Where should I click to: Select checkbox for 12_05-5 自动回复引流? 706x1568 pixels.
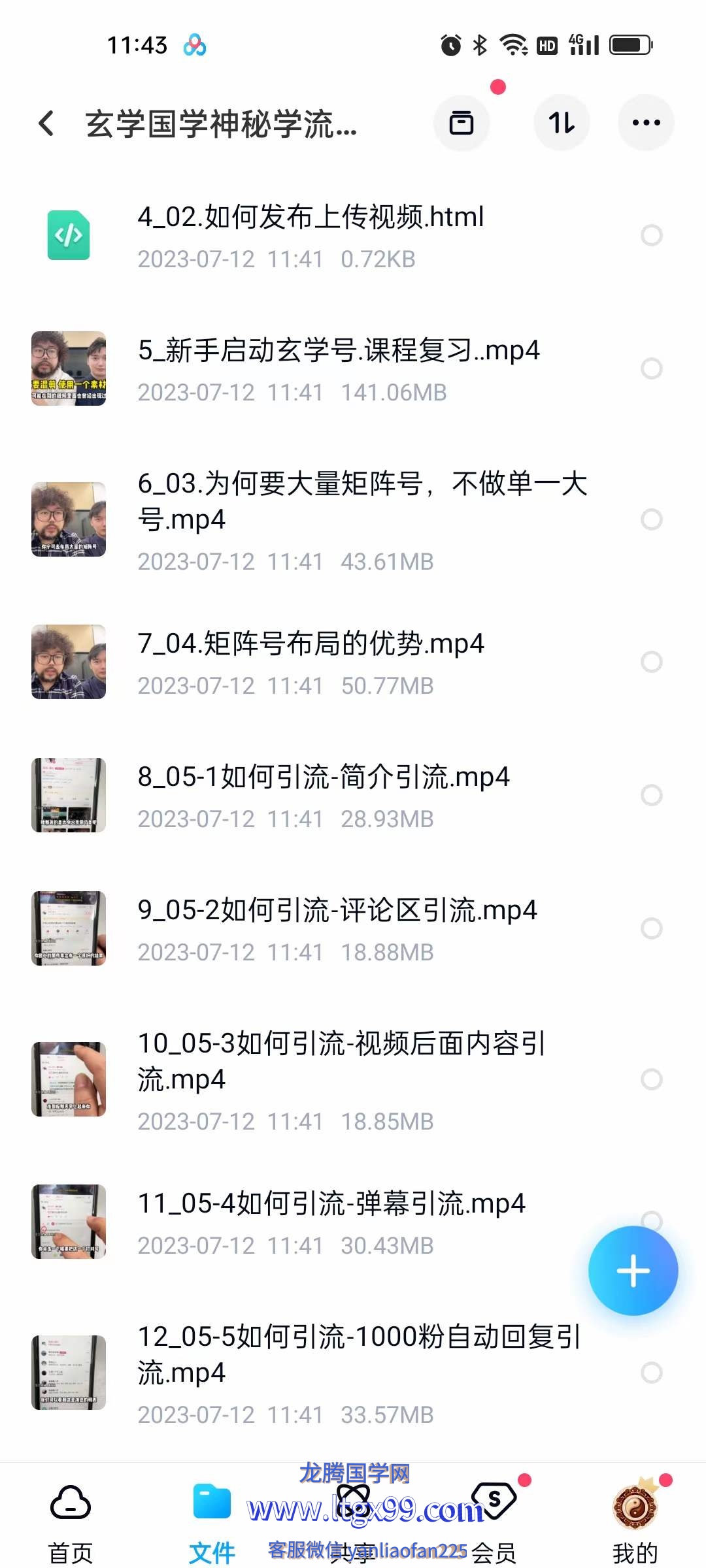[x=651, y=1373]
